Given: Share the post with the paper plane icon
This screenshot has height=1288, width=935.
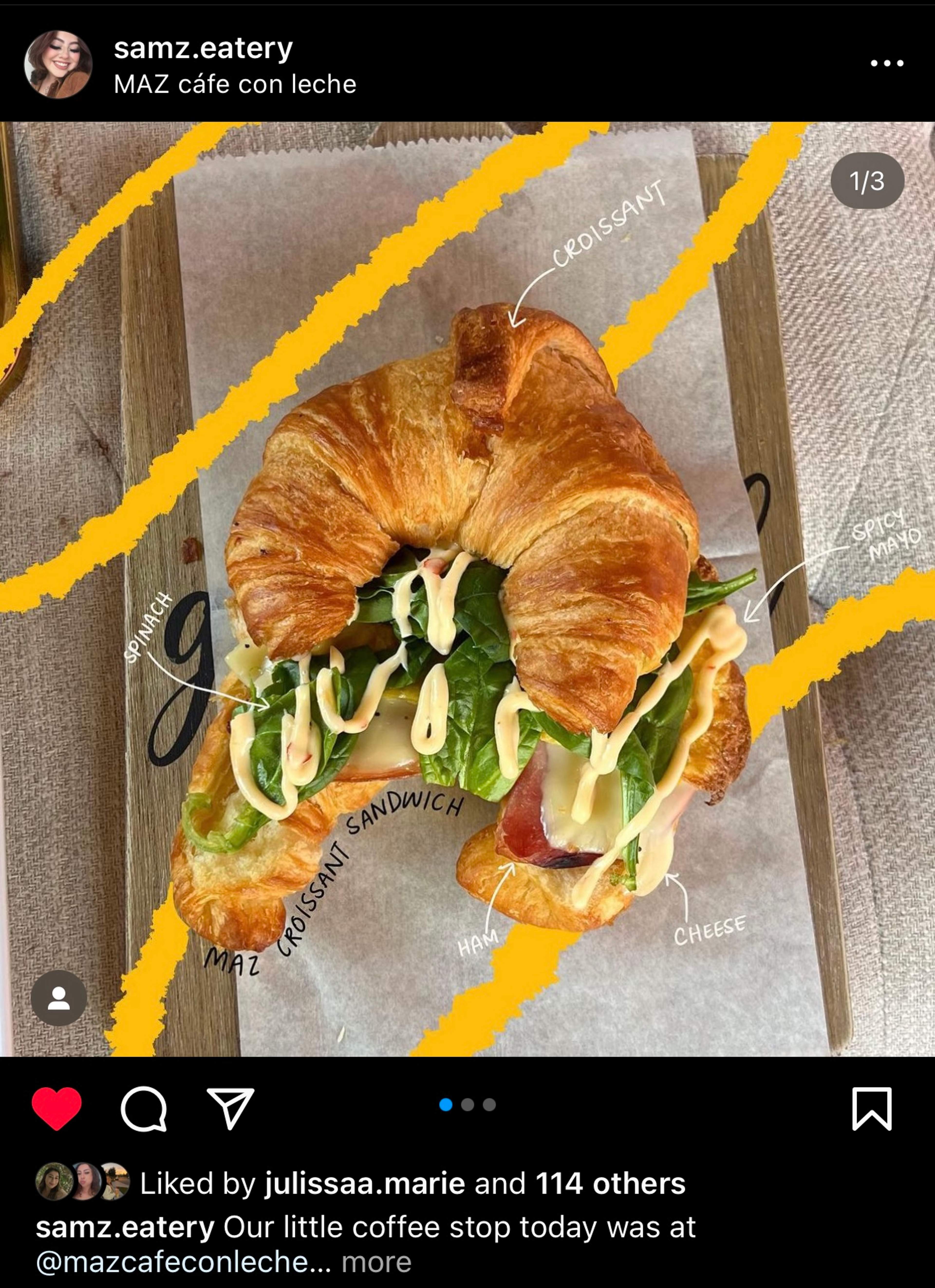Looking at the screenshot, I should click(x=230, y=1109).
